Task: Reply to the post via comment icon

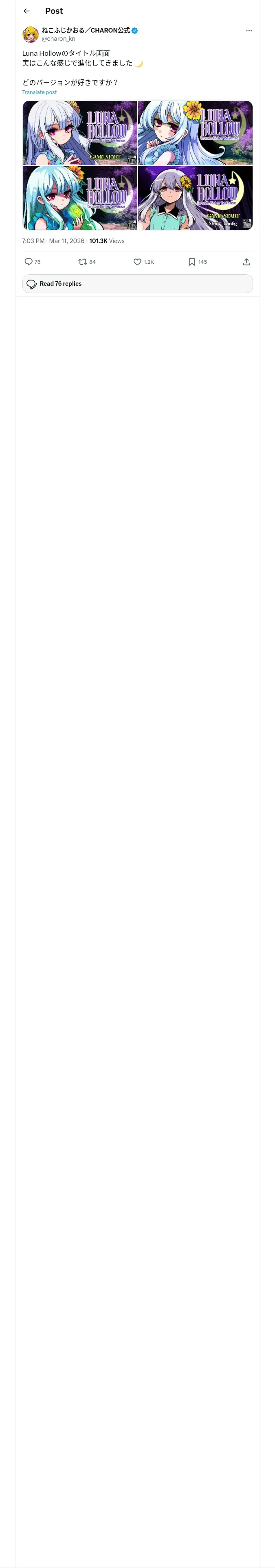Action: point(29,262)
